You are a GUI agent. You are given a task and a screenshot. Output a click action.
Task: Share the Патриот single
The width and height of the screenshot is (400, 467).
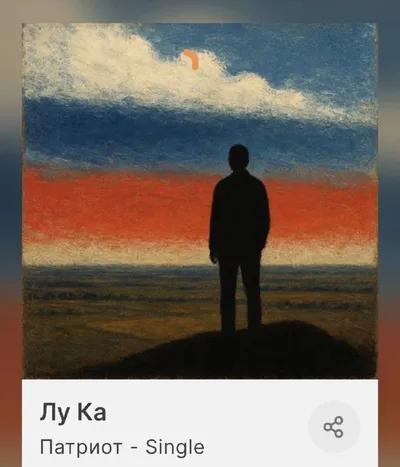pyautogui.click(x=334, y=427)
